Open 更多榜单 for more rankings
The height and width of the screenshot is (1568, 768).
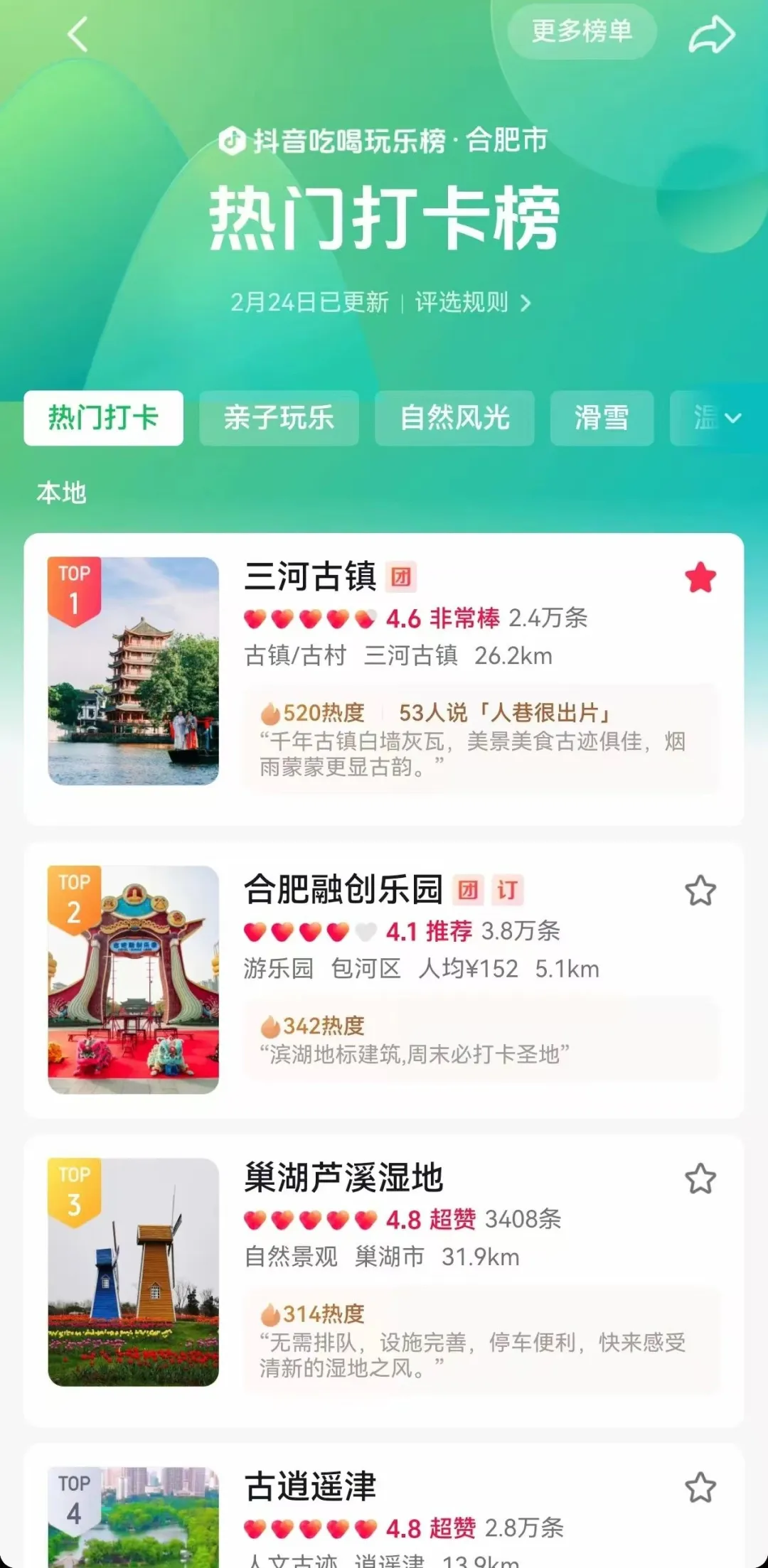582,31
